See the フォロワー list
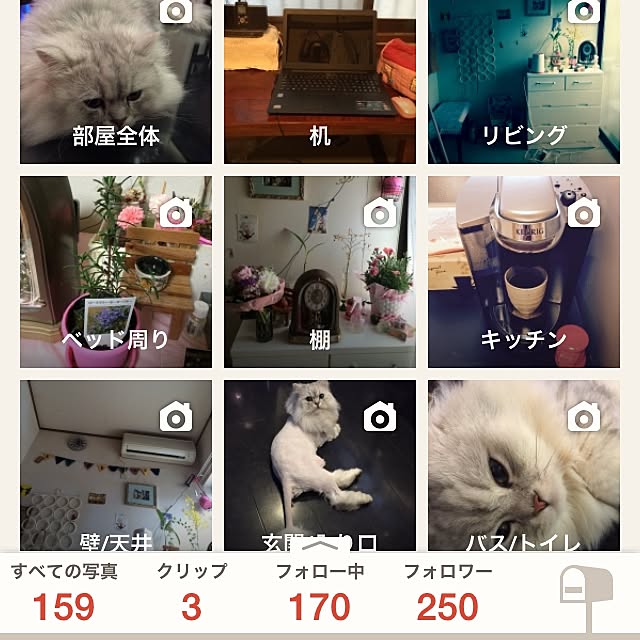The height and width of the screenshot is (640, 640). (448, 594)
